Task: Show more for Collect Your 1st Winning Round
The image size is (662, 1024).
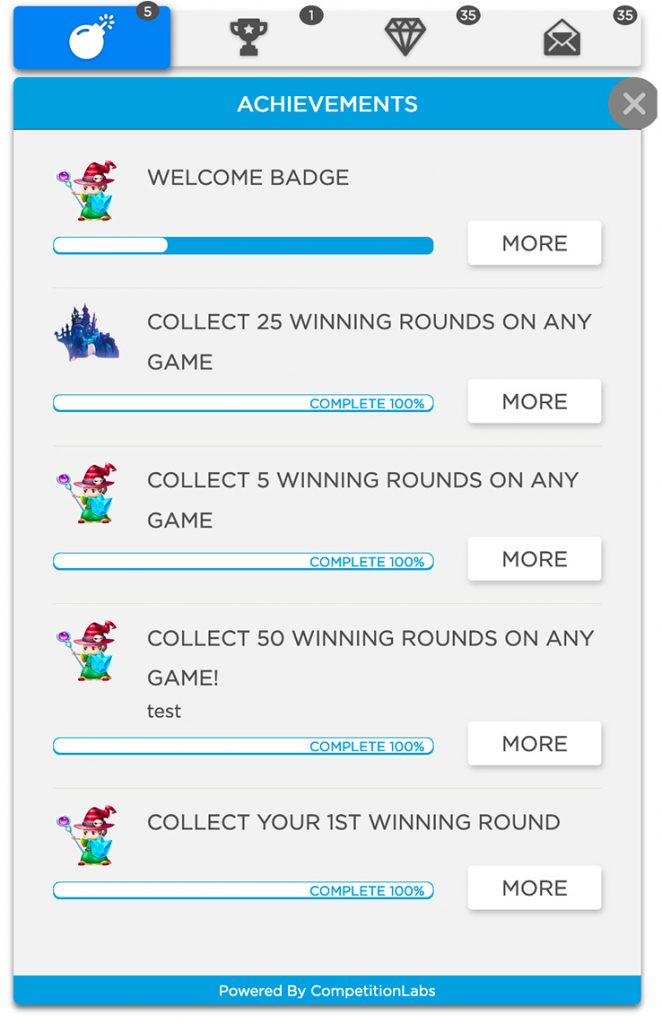Action: pos(534,887)
